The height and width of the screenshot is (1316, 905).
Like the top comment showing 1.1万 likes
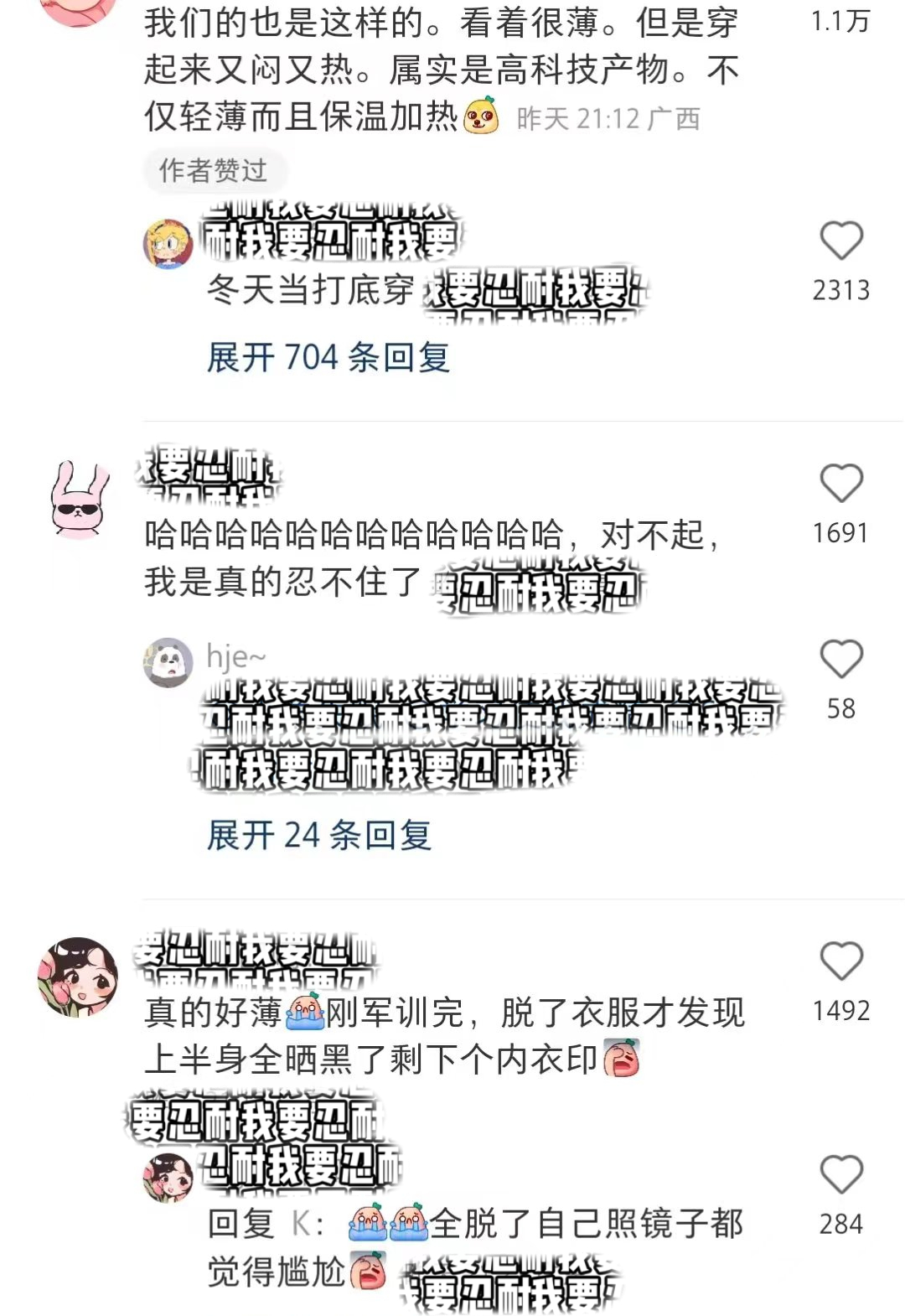tap(840, 21)
